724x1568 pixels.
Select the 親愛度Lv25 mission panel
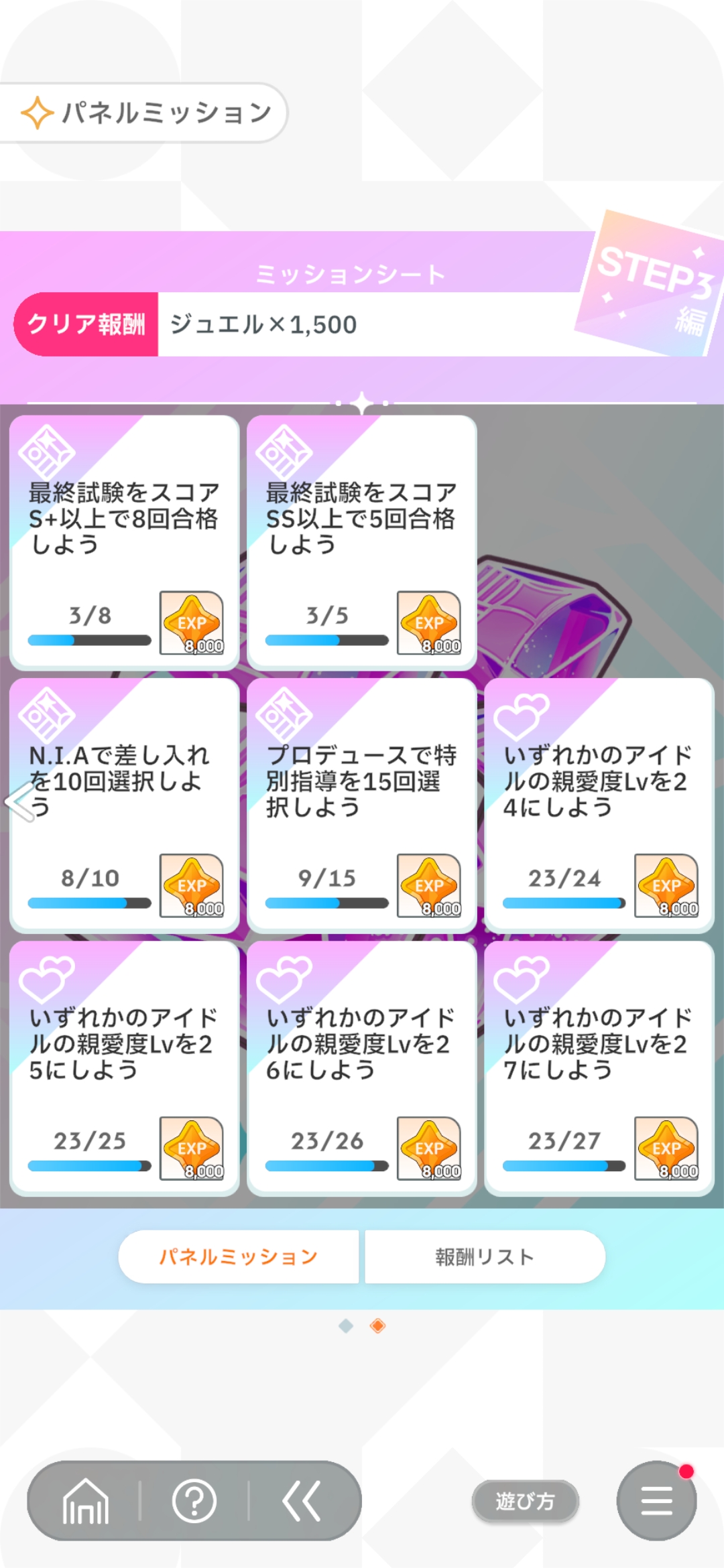(x=125, y=1067)
